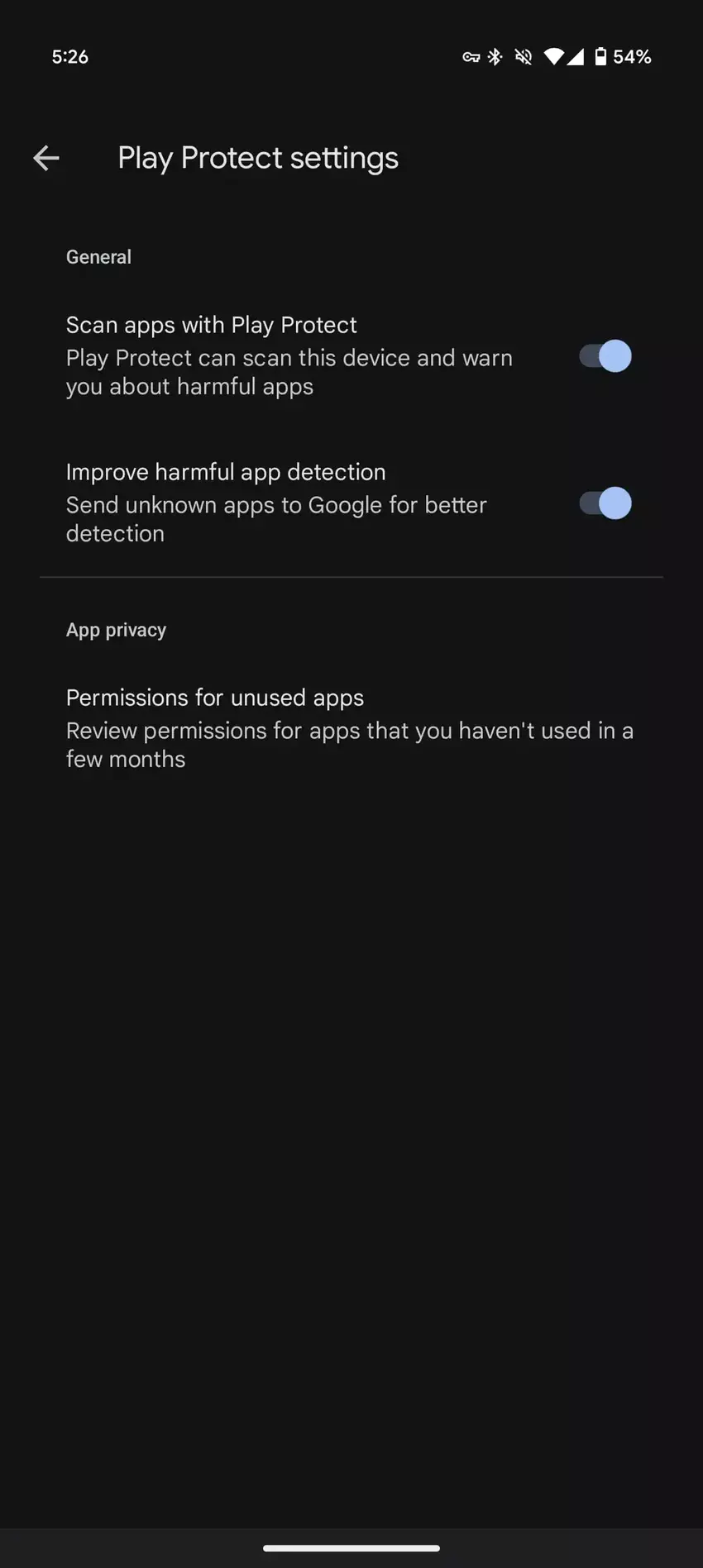Turn off Scan apps with Play Protect
Screen dimensions: 703x1568
pos(605,356)
